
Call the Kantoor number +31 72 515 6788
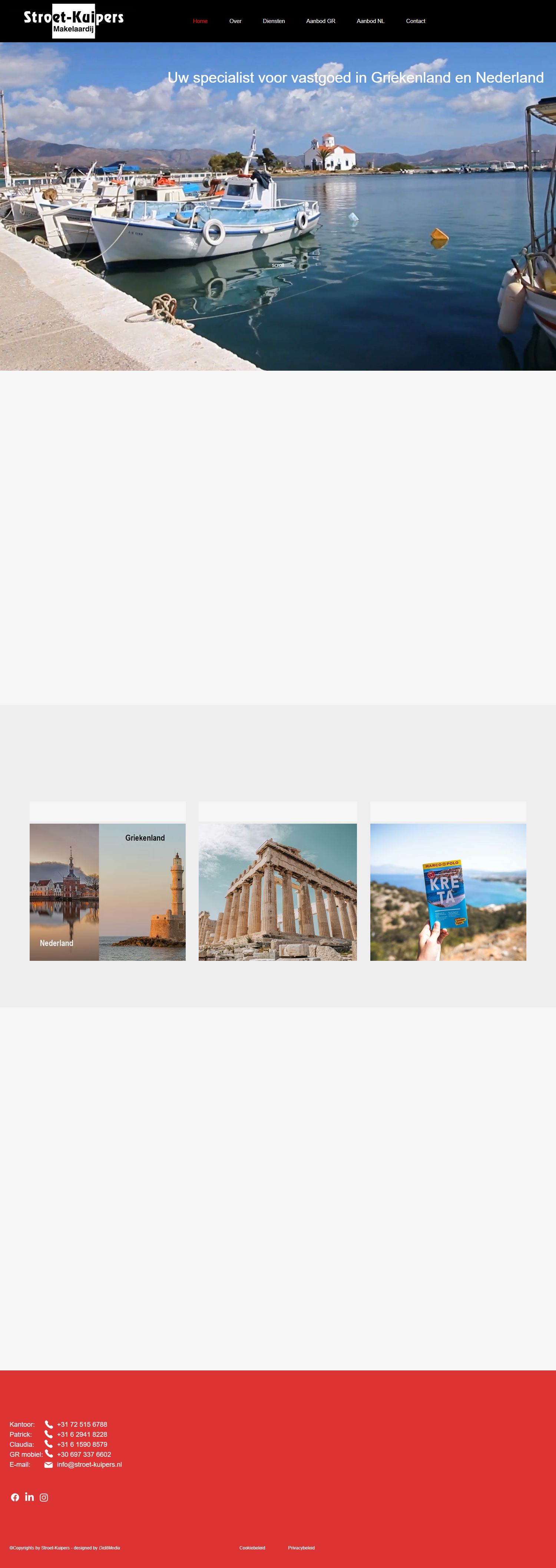pos(82,1424)
